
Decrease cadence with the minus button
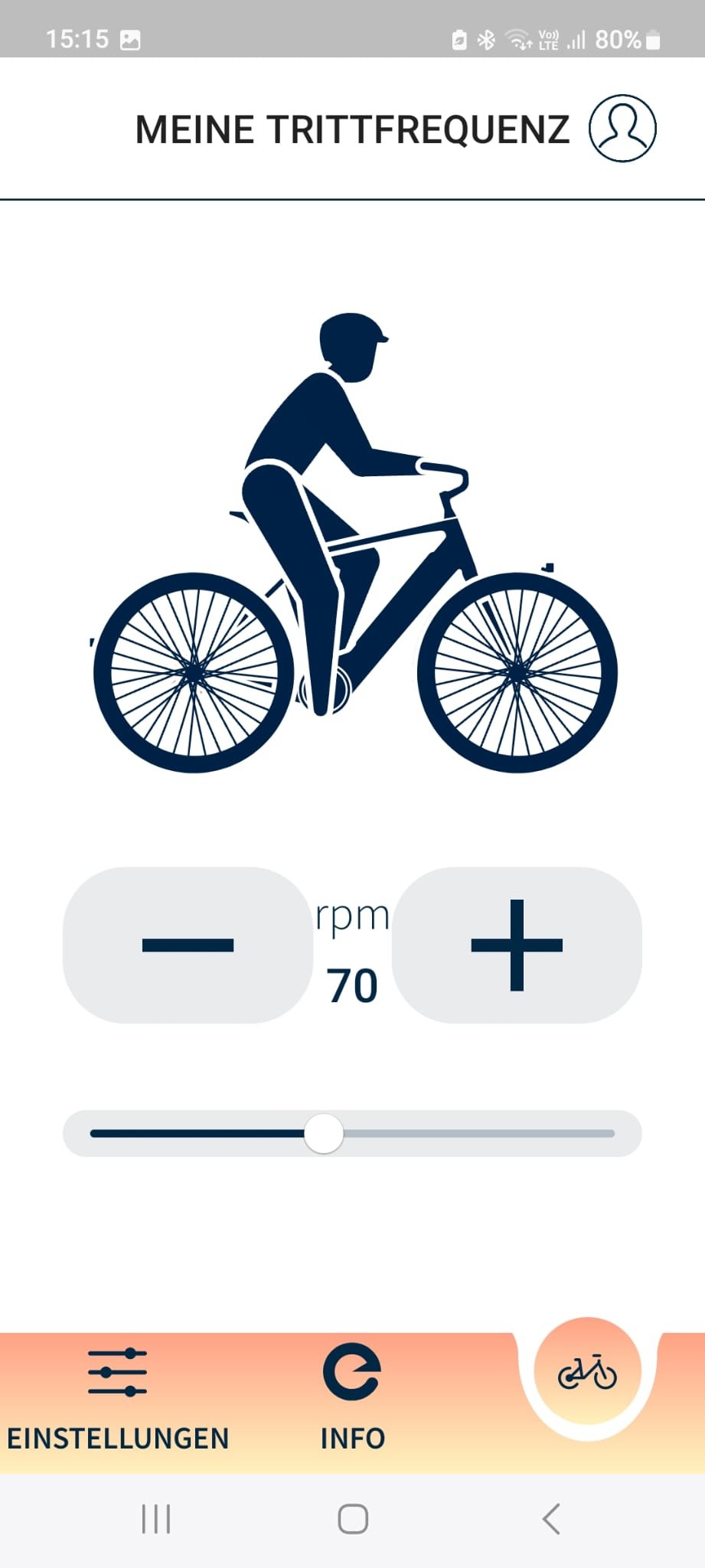point(188,945)
